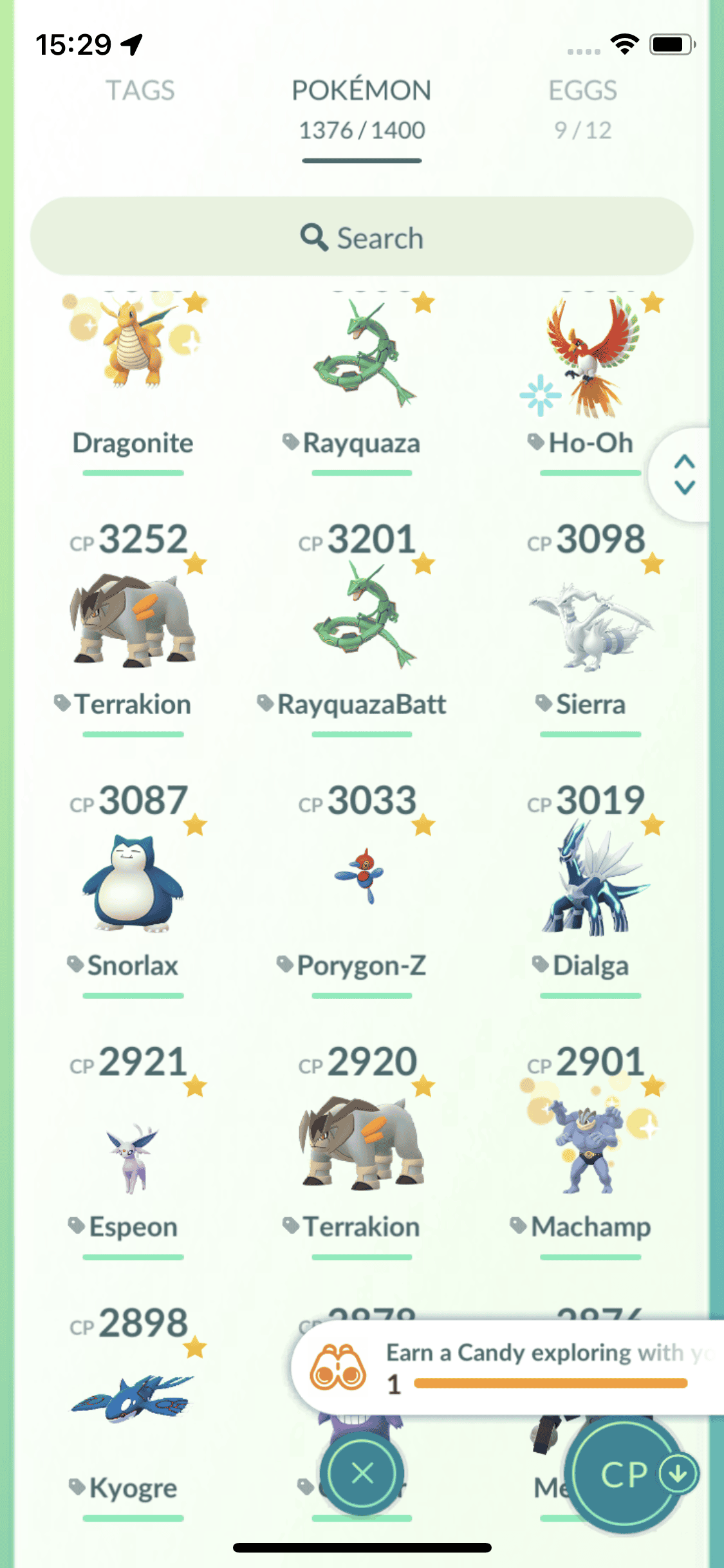Image resolution: width=724 pixels, height=1568 pixels.
Task: Tap the Search field
Action: [x=362, y=238]
